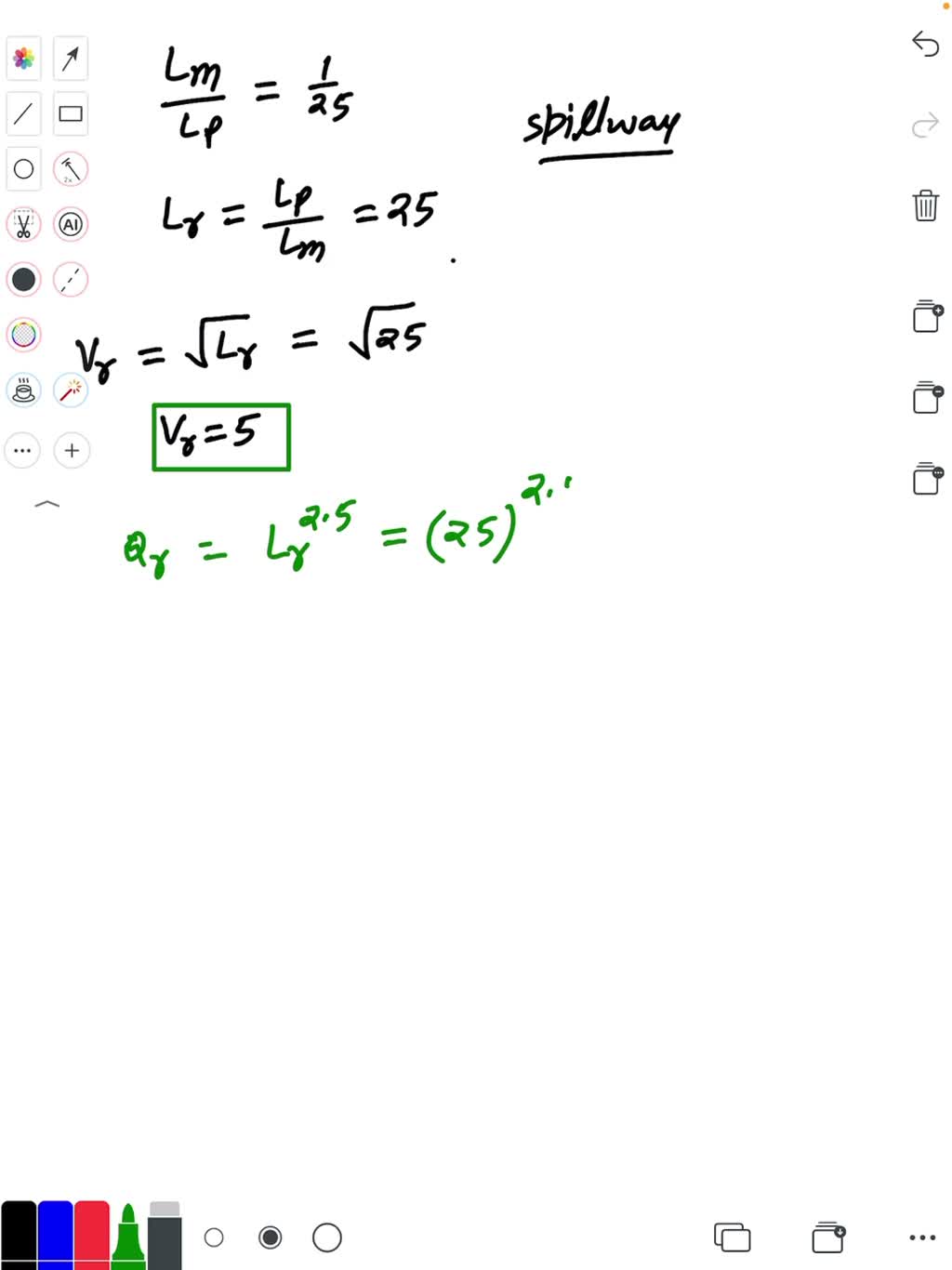Viewport: 952px width, 1270px height.
Task: Choose the circle shape tool
Action: click(x=24, y=169)
